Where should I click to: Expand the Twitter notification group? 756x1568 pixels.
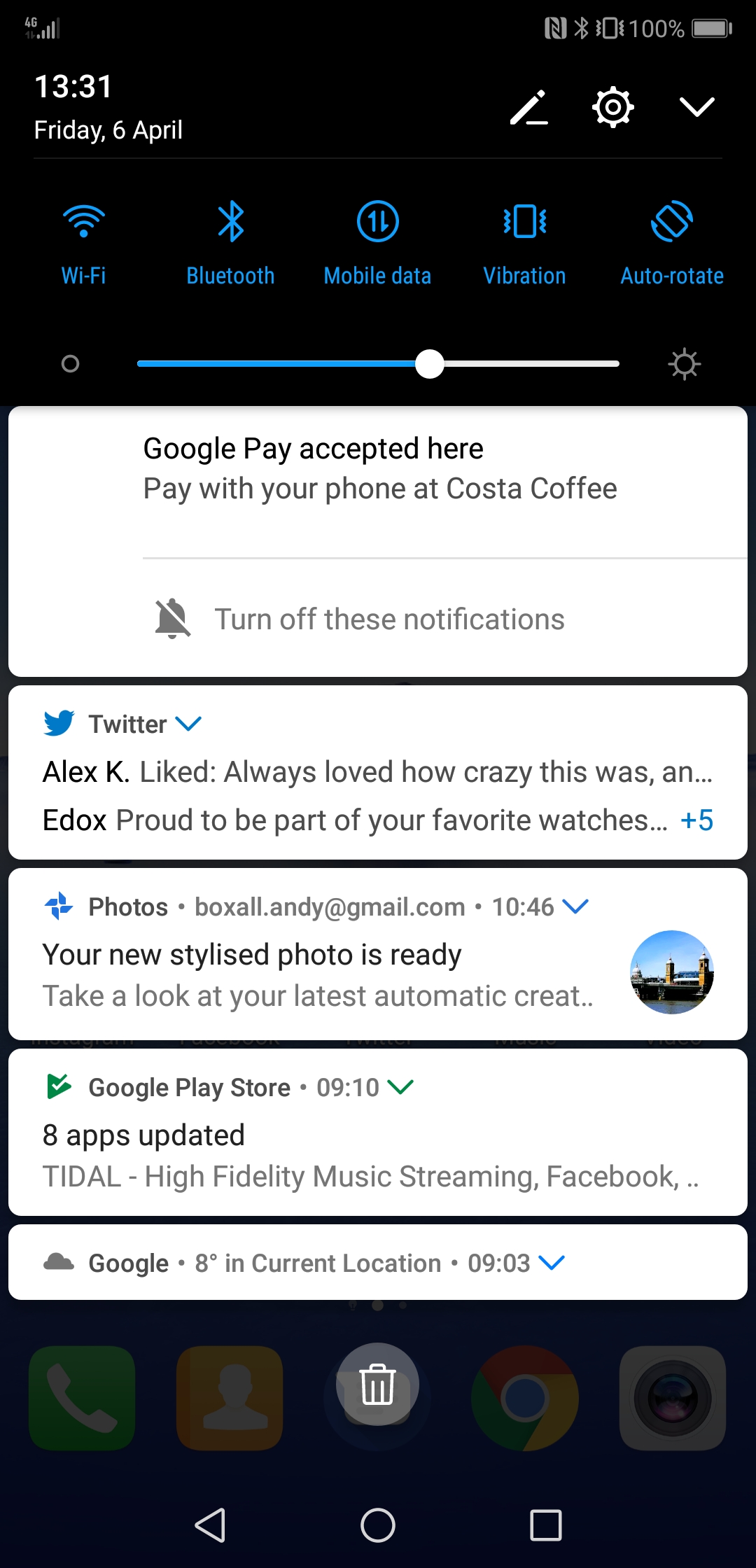[188, 723]
